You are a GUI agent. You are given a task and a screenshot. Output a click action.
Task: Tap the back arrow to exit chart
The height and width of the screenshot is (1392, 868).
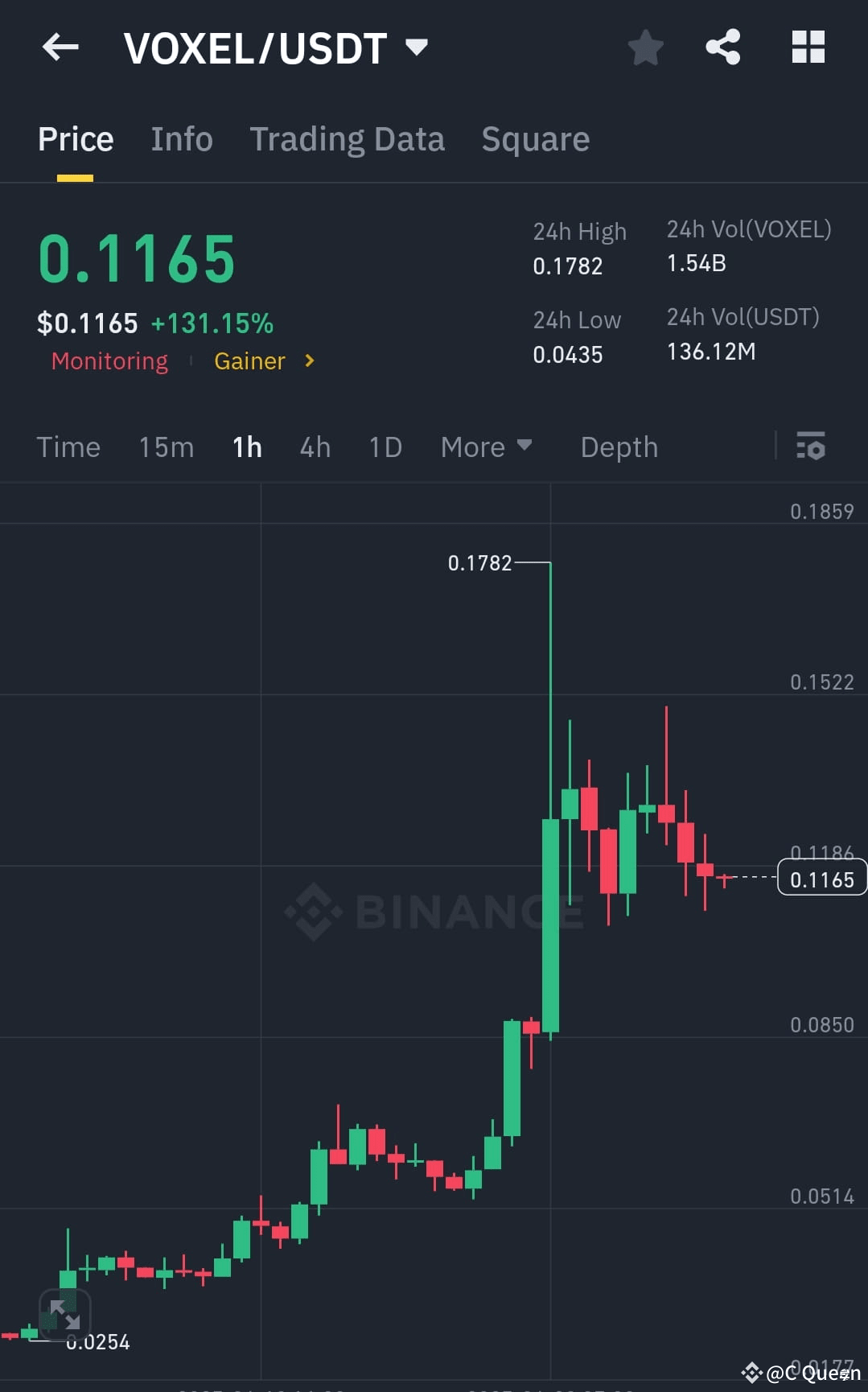(60, 47)
